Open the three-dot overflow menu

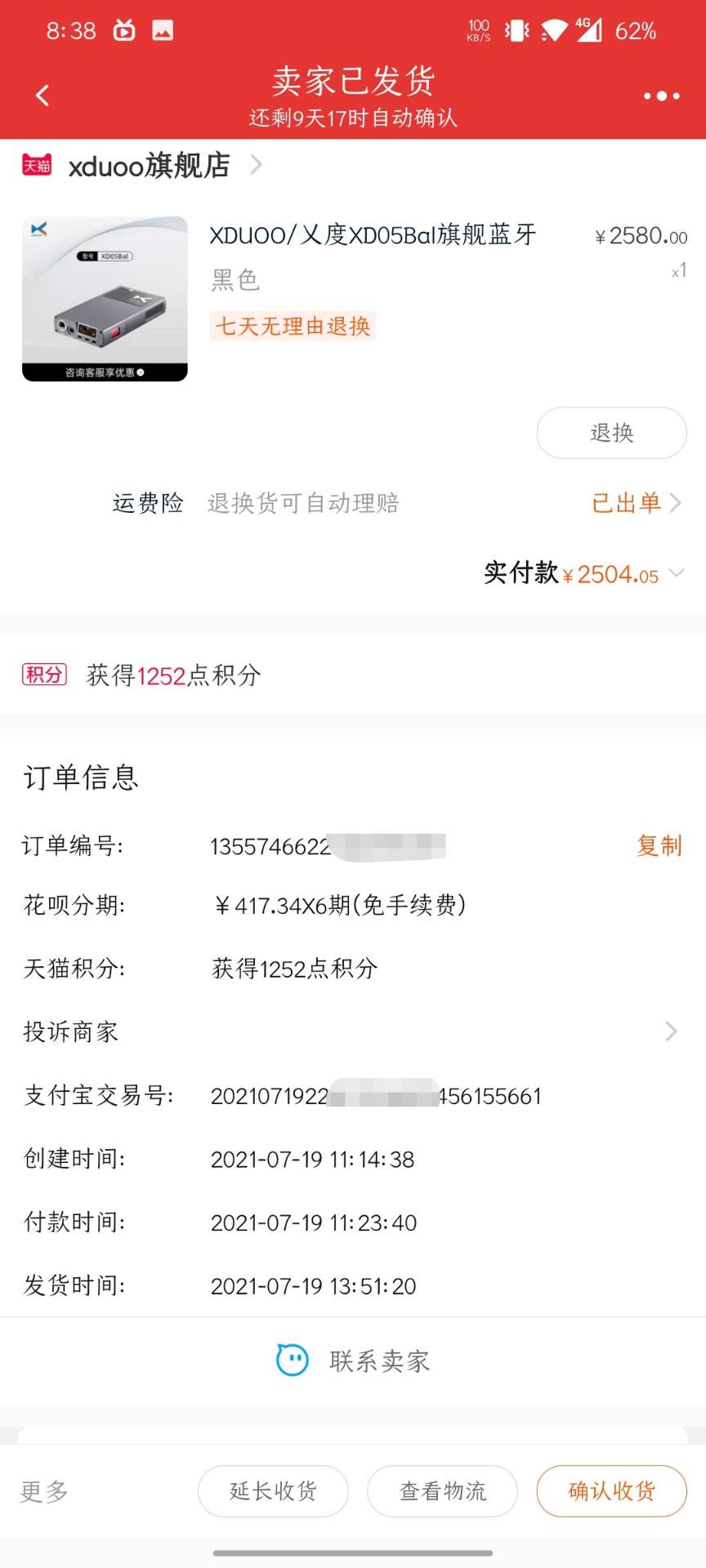click(661, 96)
